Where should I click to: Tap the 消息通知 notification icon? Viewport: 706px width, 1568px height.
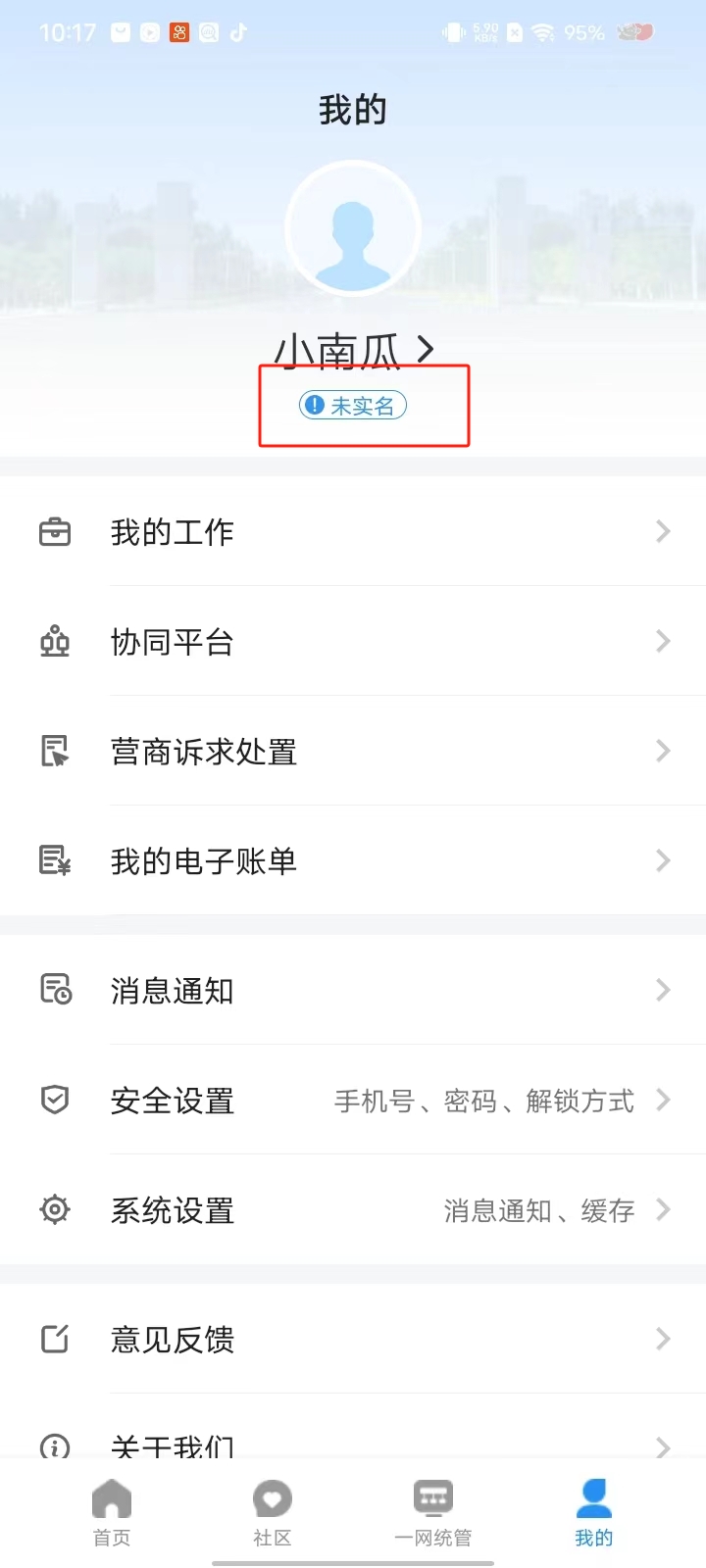coord(54,991)
